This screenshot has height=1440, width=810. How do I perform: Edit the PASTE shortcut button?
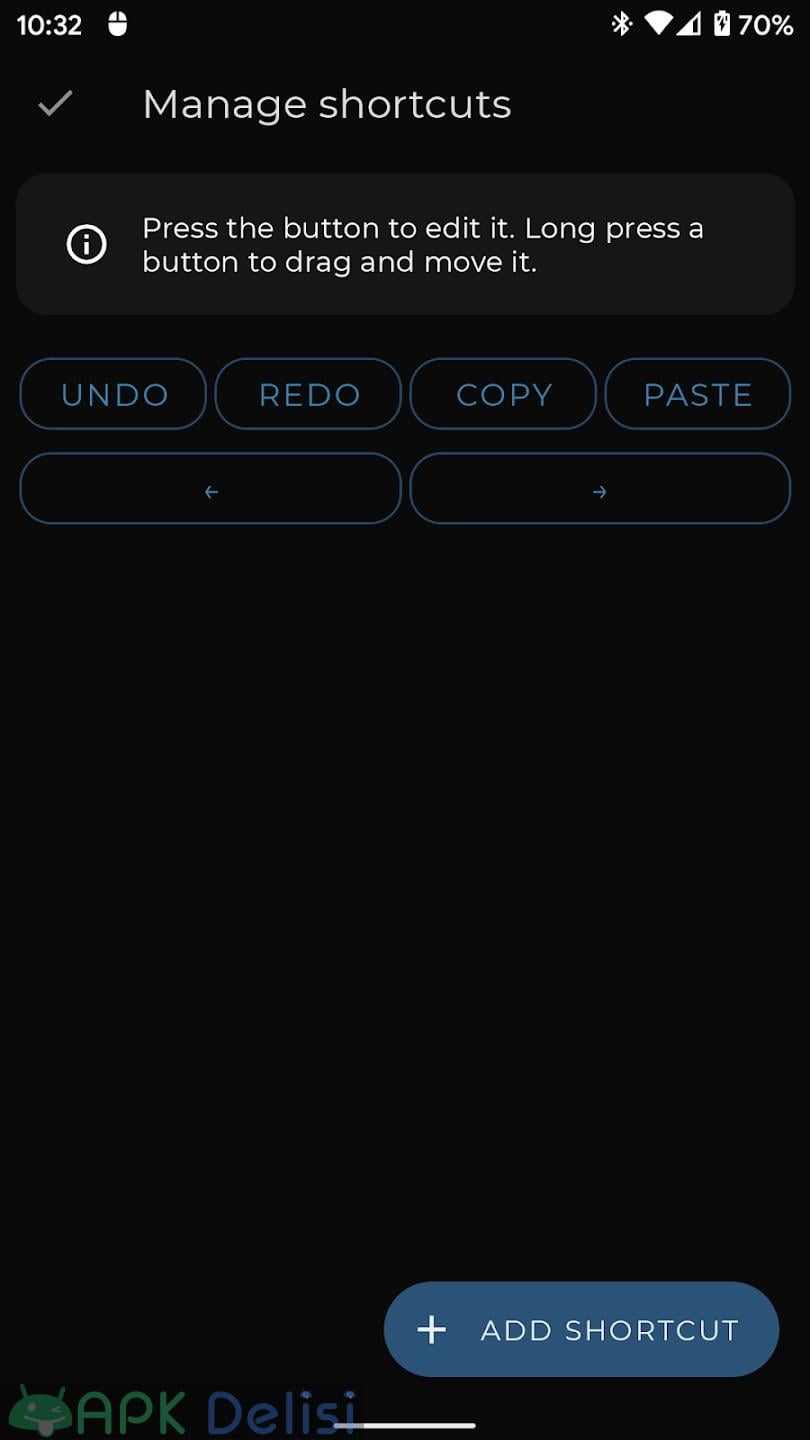tap(698, 394)
